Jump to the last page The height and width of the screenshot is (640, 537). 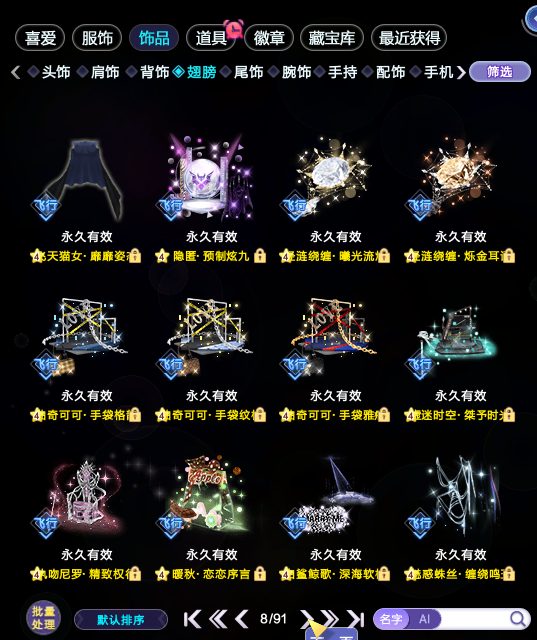pos(355,619)
